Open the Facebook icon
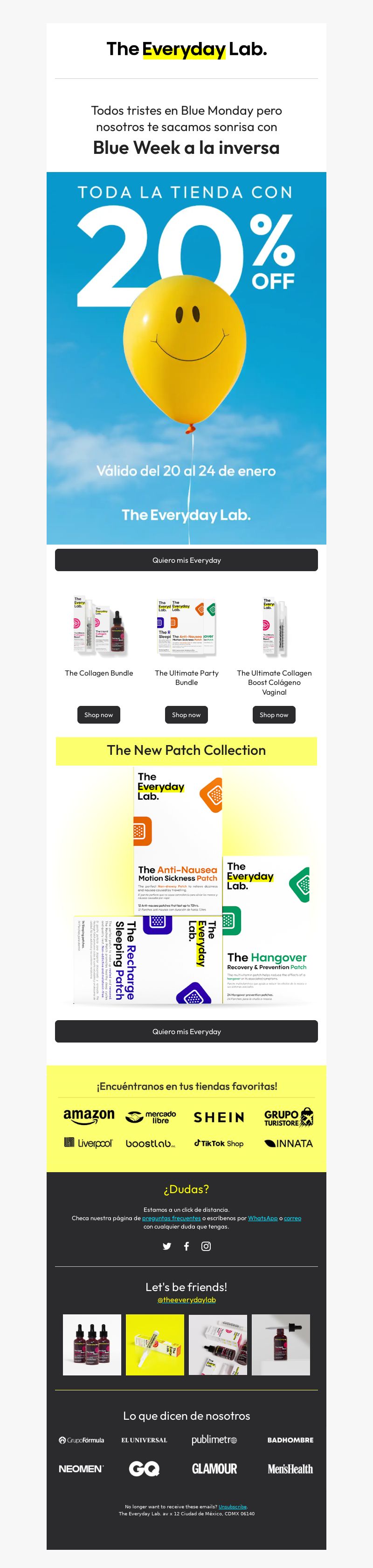This screenshot has height=1568, width=373. click(186, 1246)
